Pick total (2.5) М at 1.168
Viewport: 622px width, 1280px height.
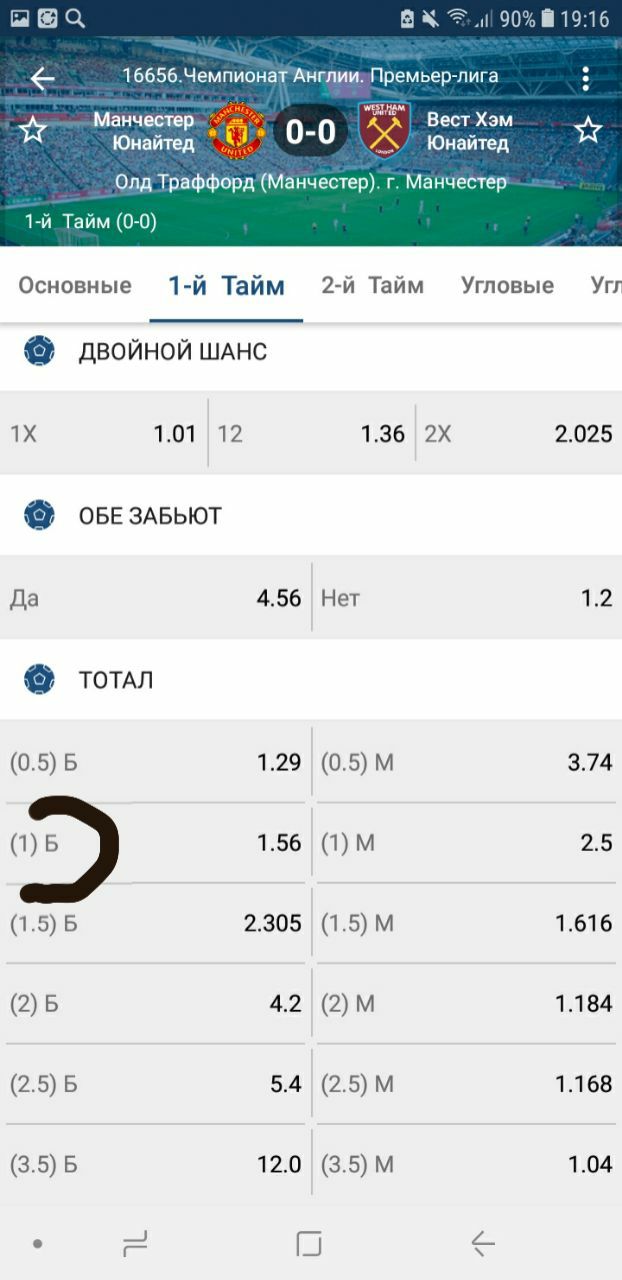[x=466, y=1084]
